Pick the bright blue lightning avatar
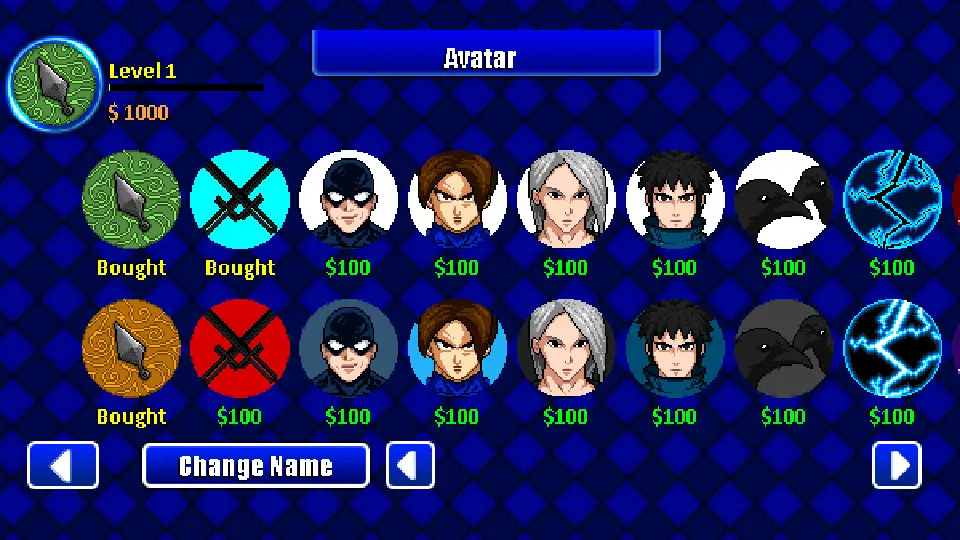Viewport: 960px width, 540px height. (x=892, y=348)
